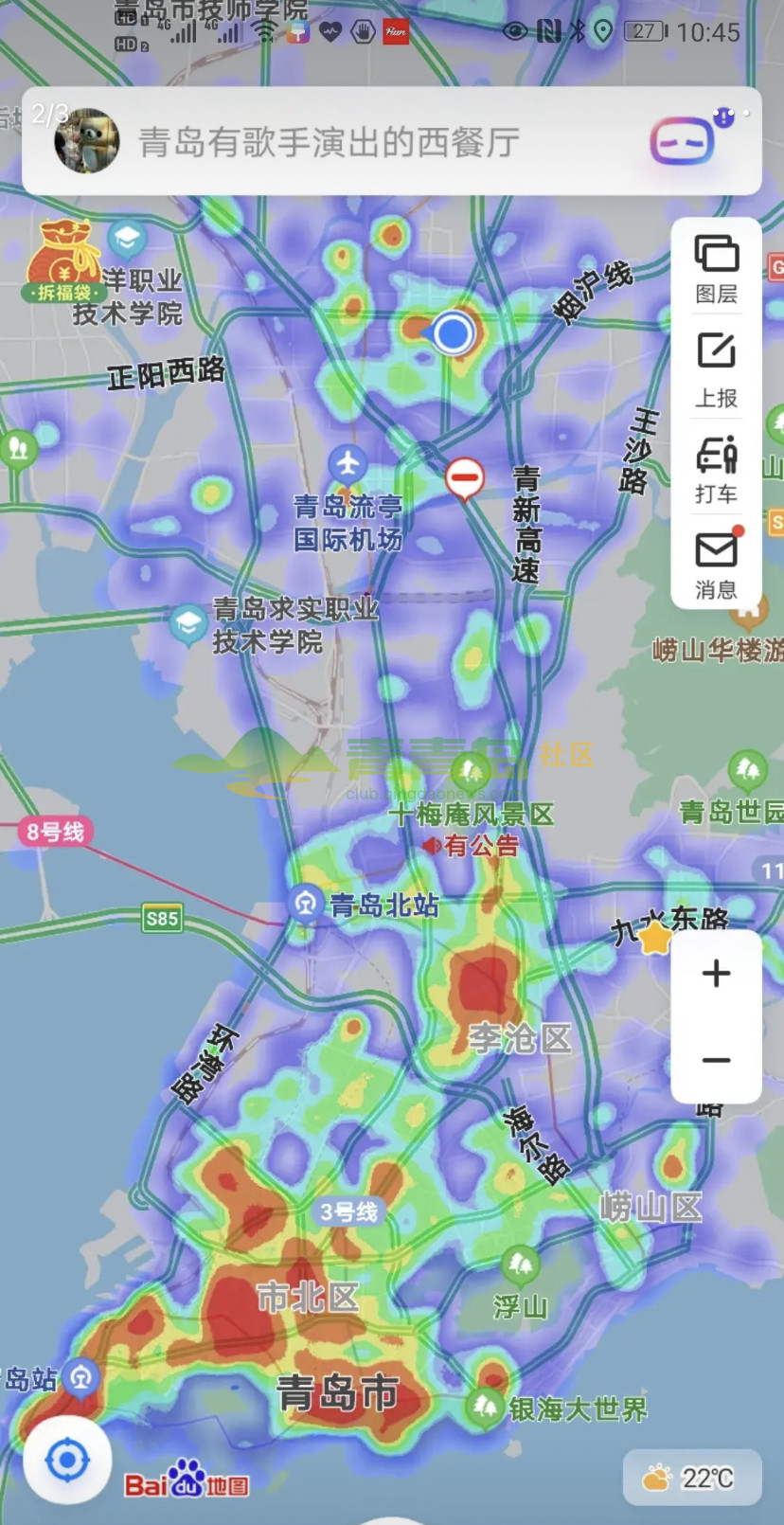This screenshot has width=784, height=1525.
Task: Select the 青岛求实职业技术学院 school marker
Action: point(187,622)
